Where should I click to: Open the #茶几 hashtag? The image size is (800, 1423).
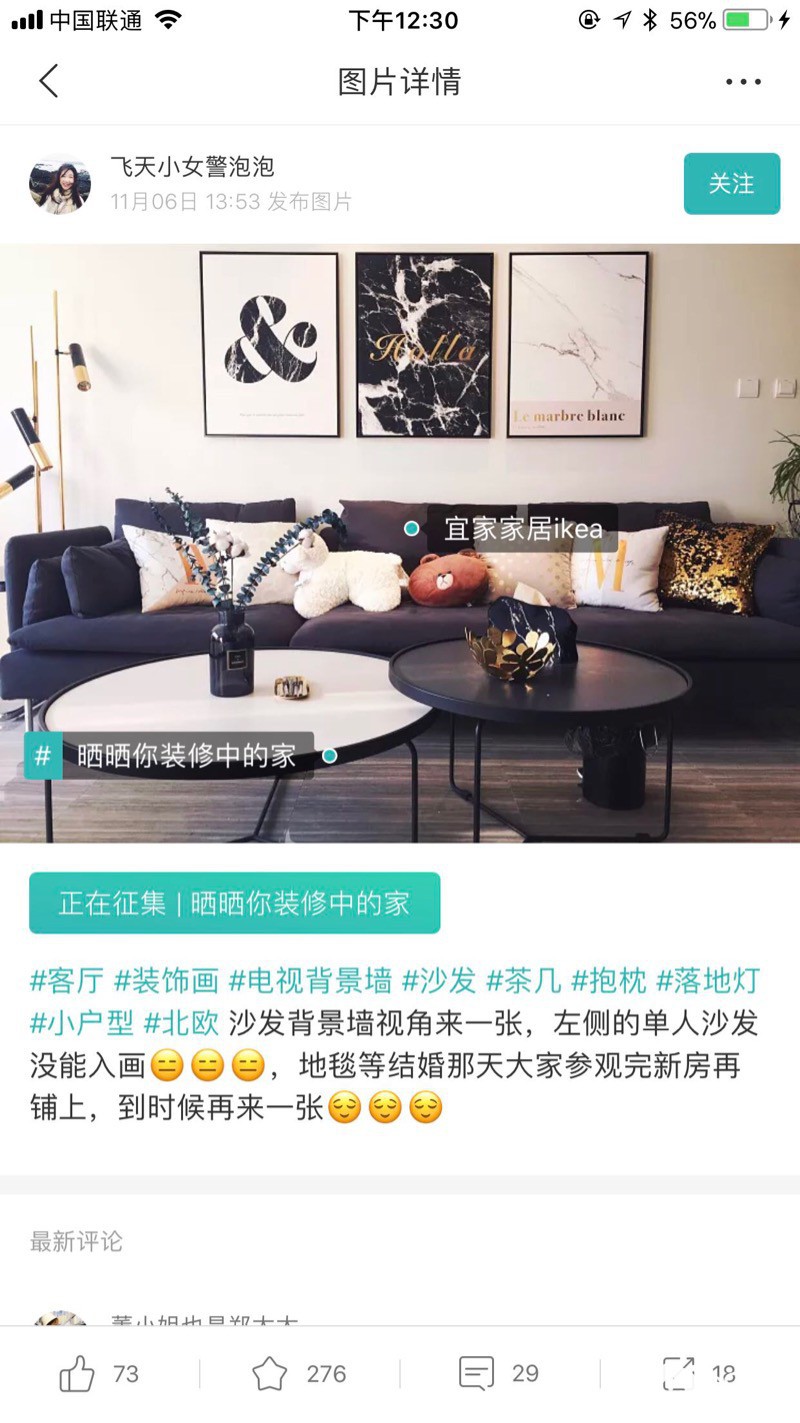[x=523, y=981]
